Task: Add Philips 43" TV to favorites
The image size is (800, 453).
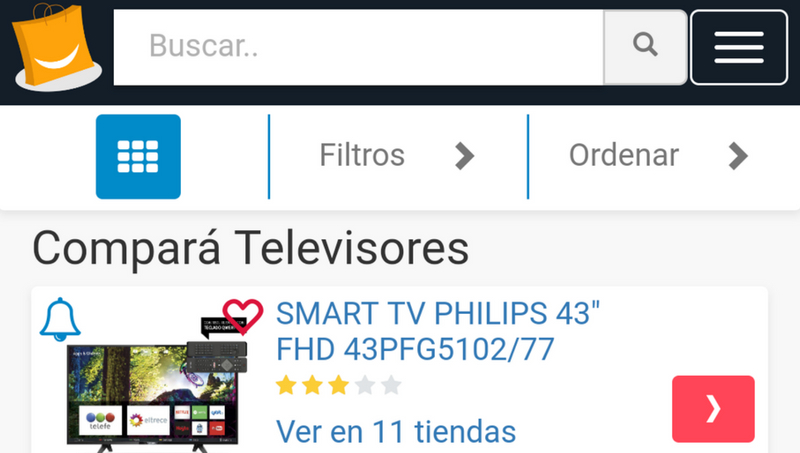Action: click(x=241, y=316)
